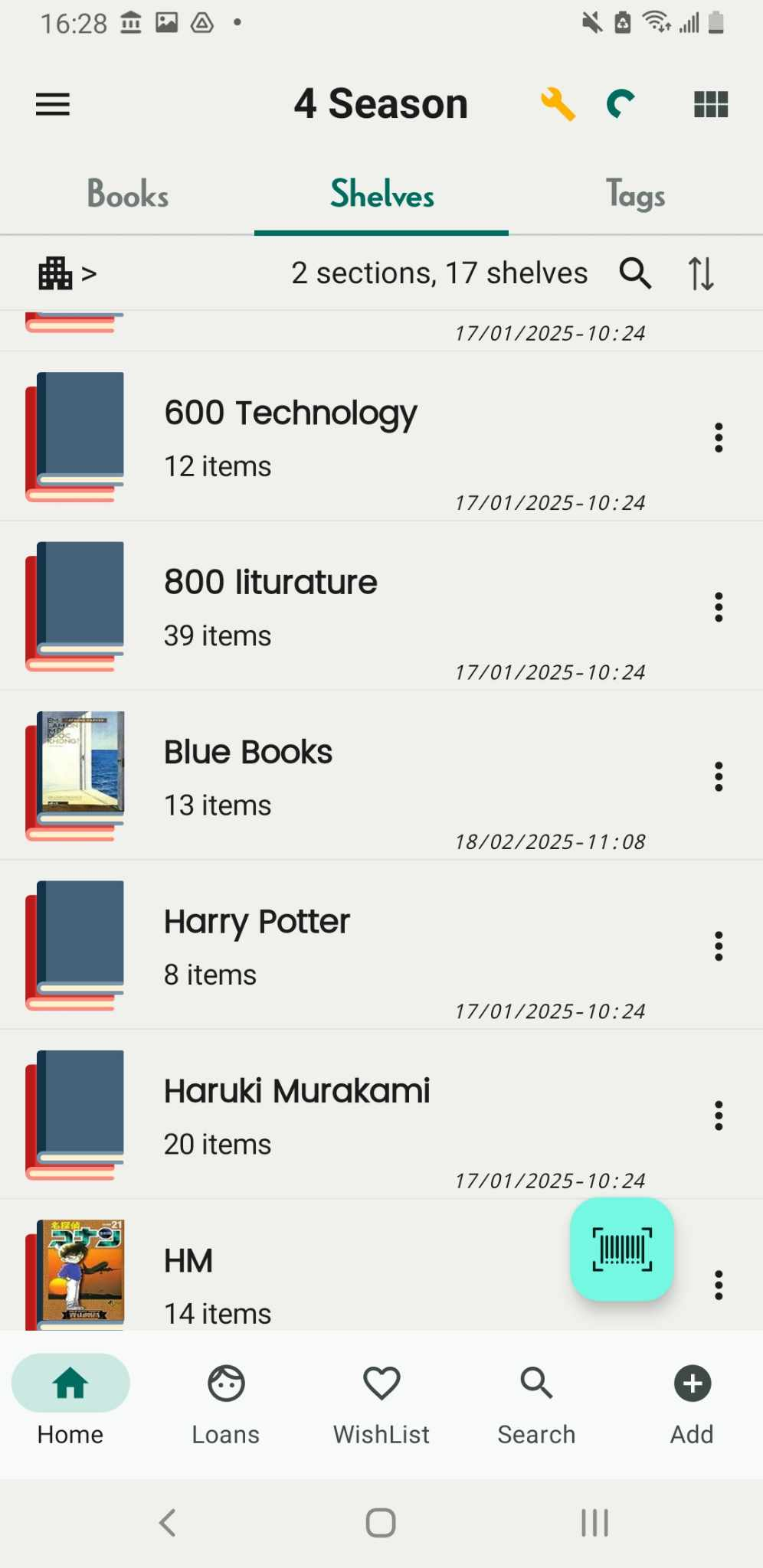Change the shelves sort order
The image size is (763, 1568).
pos(701,273)
